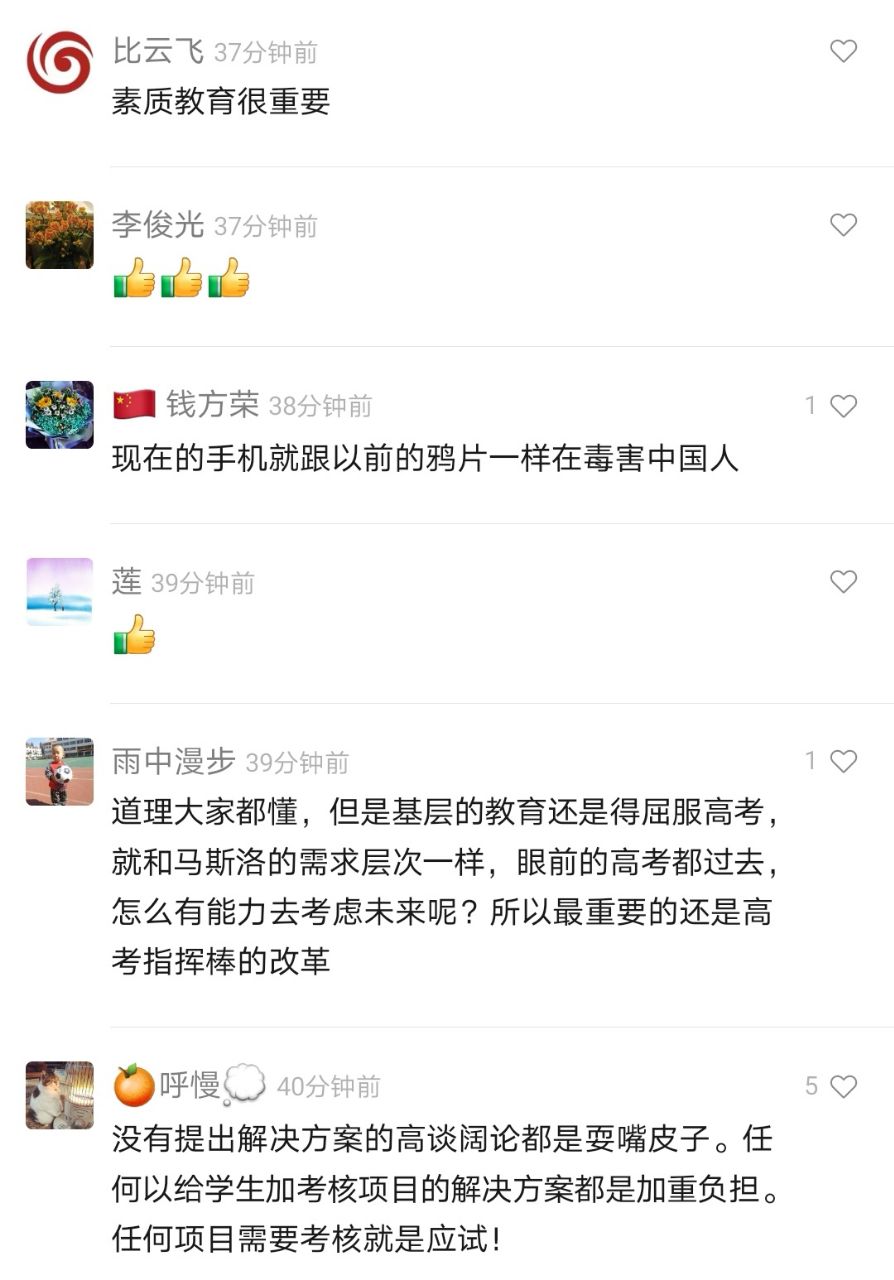The height and width of the screenshot is (1280, 894).
Task: Tap the username 钱方荣
Action: click(212, 405)
